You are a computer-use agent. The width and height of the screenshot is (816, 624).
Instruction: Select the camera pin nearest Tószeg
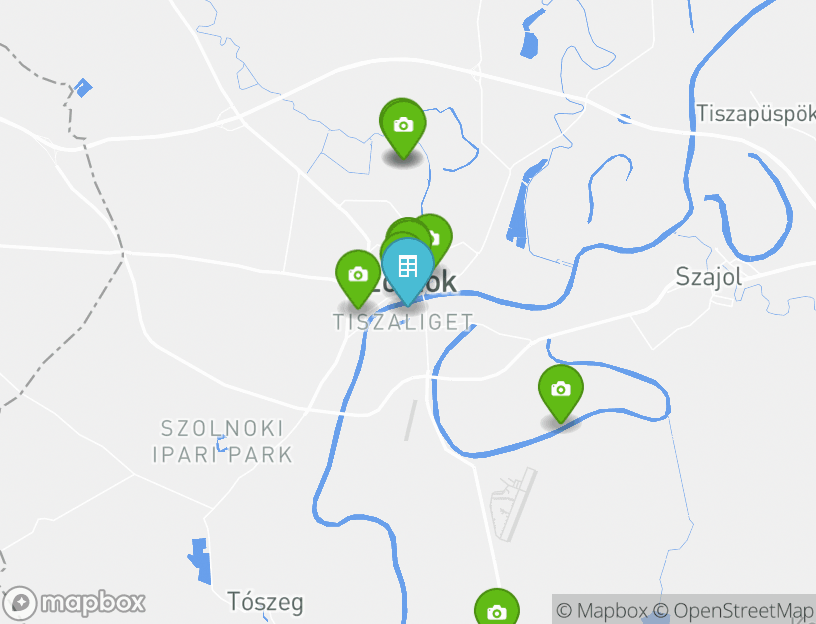[496, 610]
